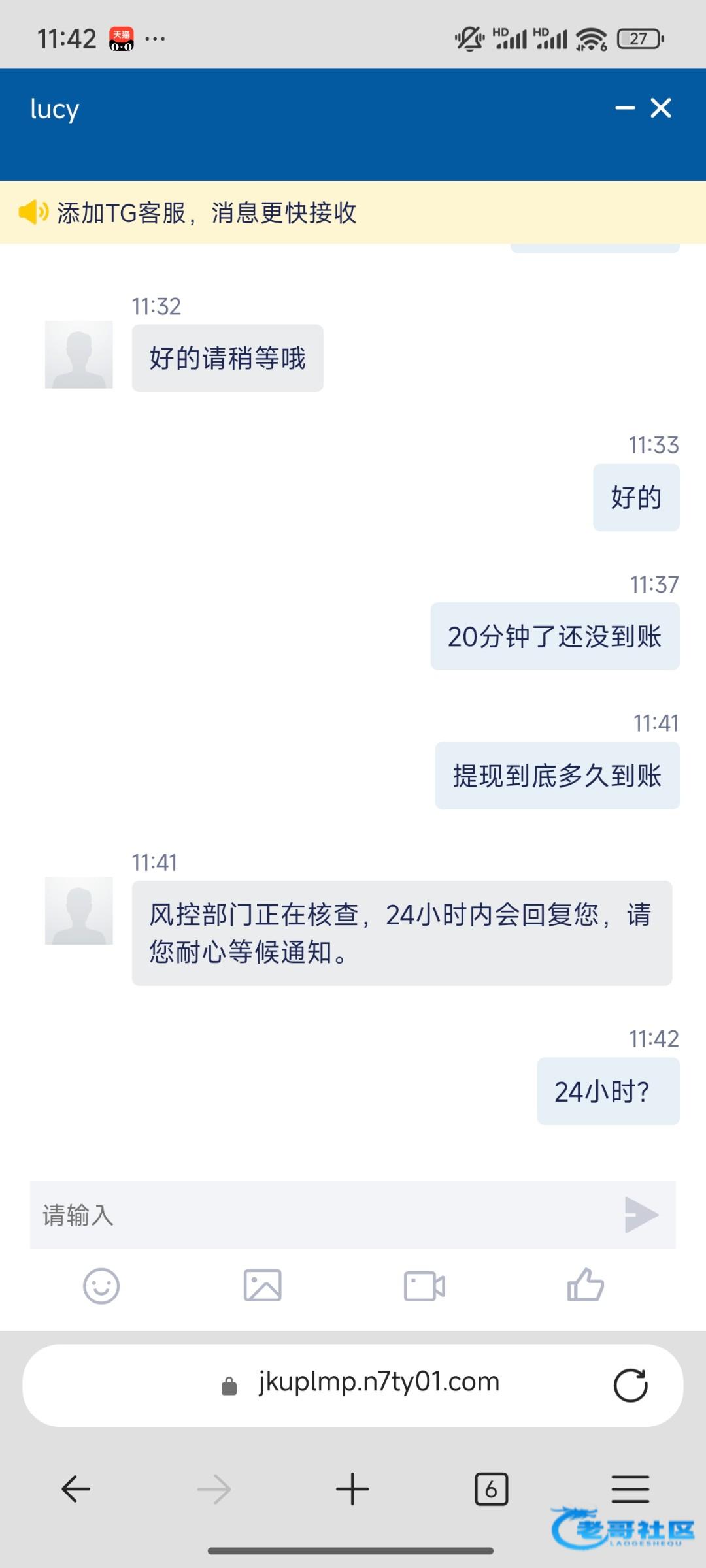Open the emoji picker
The width and height of the screenshot is (706, 1568).
pos(101,1286)
